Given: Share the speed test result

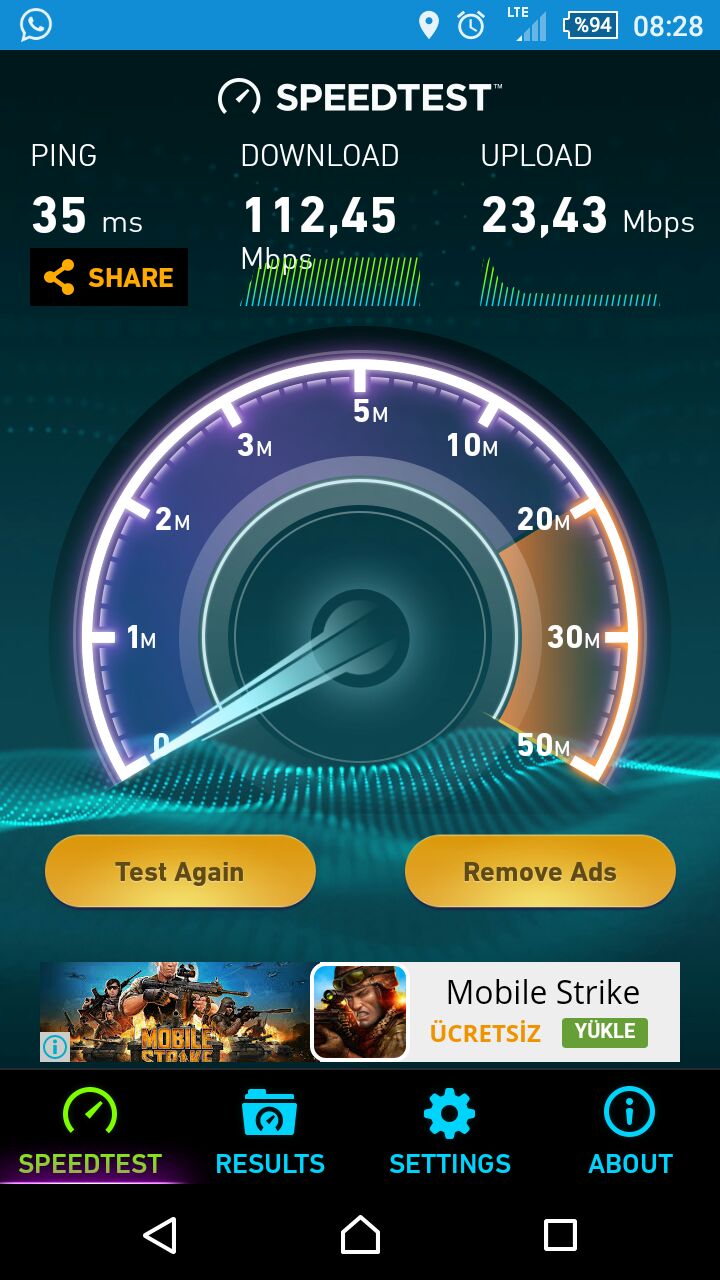Looking at the screenshot, I should point(109,277).
